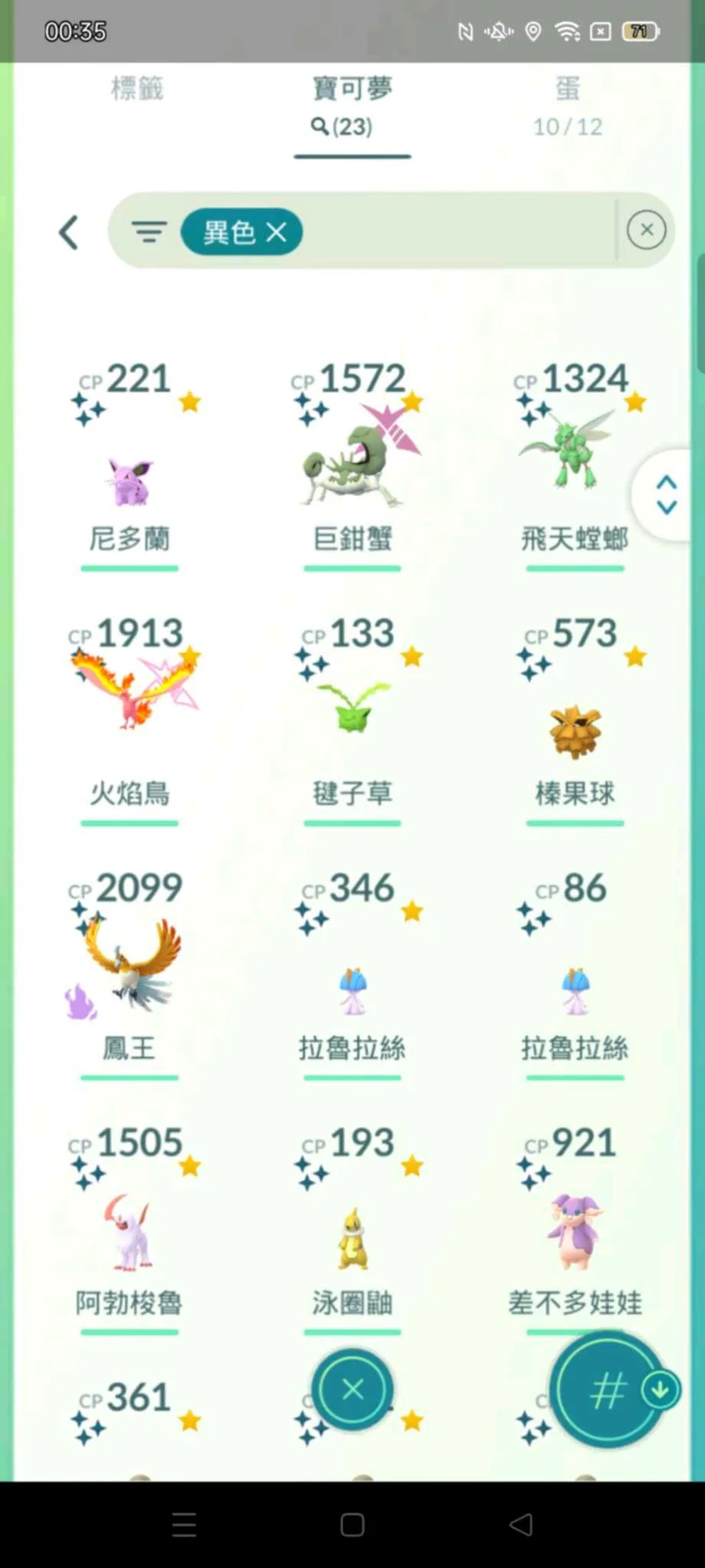Open 尼多蘭 CP 221
This screenshot has height=1568, width=705.
[x=129, y=478]
